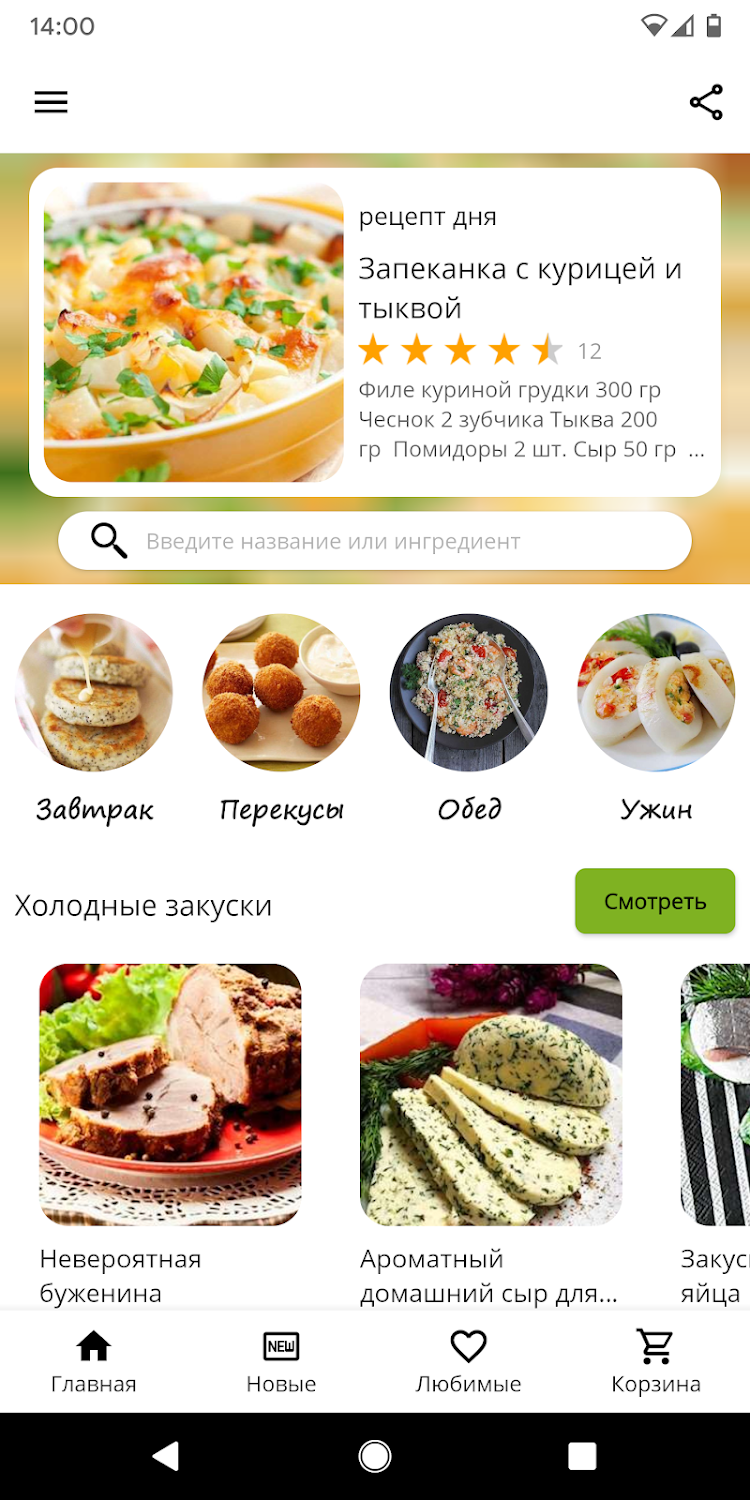Share the app via share icon
750x1500 pixels.
point(706,102)
